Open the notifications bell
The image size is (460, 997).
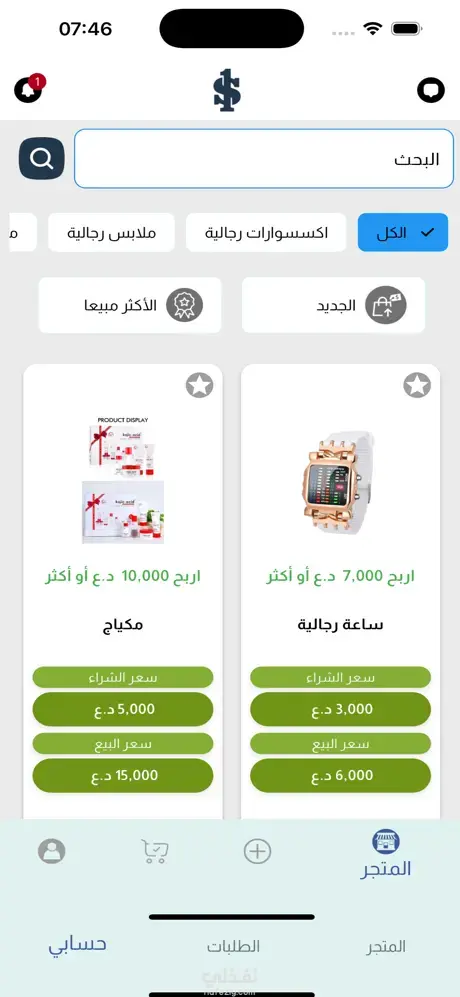[x=29, y=89]
